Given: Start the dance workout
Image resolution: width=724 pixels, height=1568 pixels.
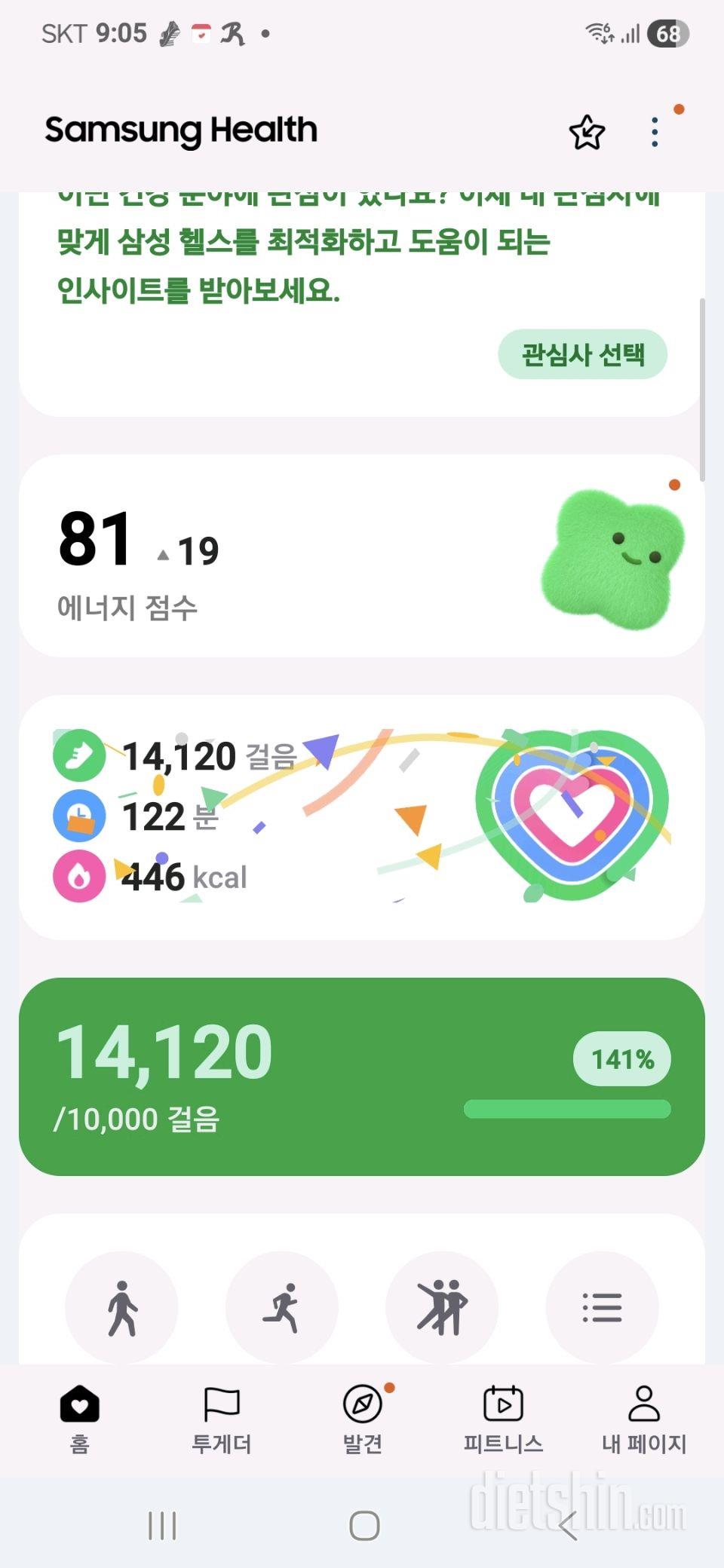Looking at the screenshot, I should click(442, 1308).
